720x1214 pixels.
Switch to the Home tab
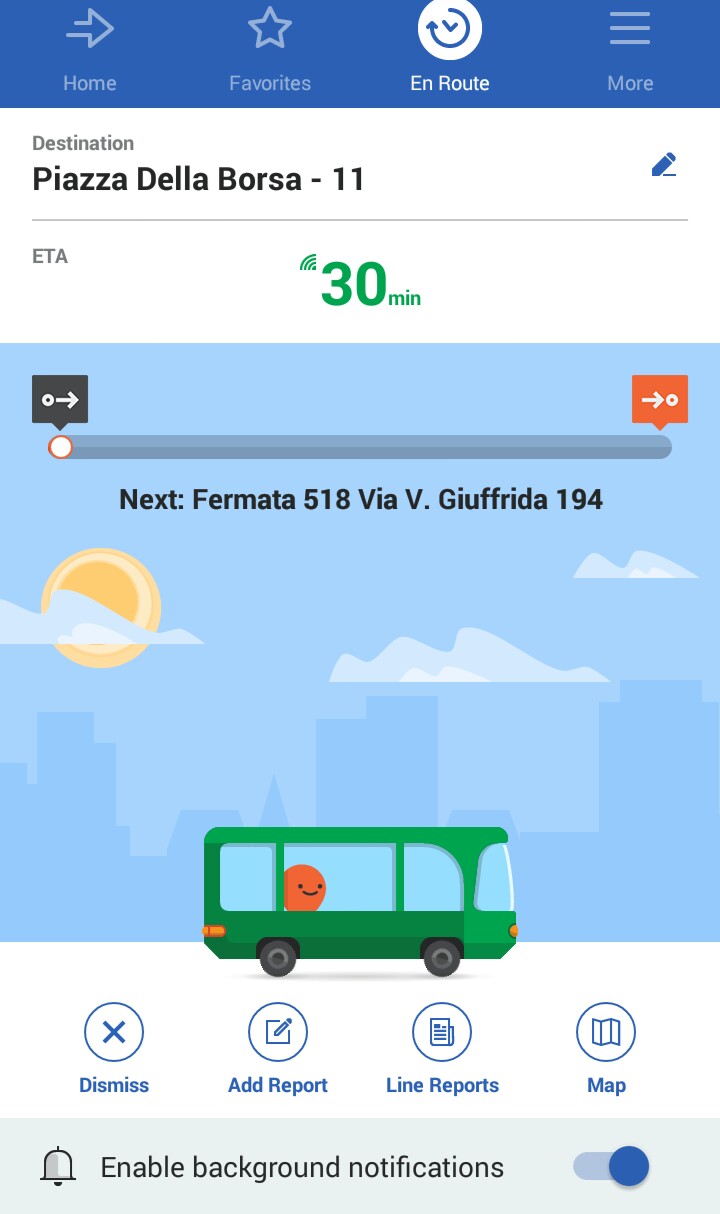(x=90, y=52)
